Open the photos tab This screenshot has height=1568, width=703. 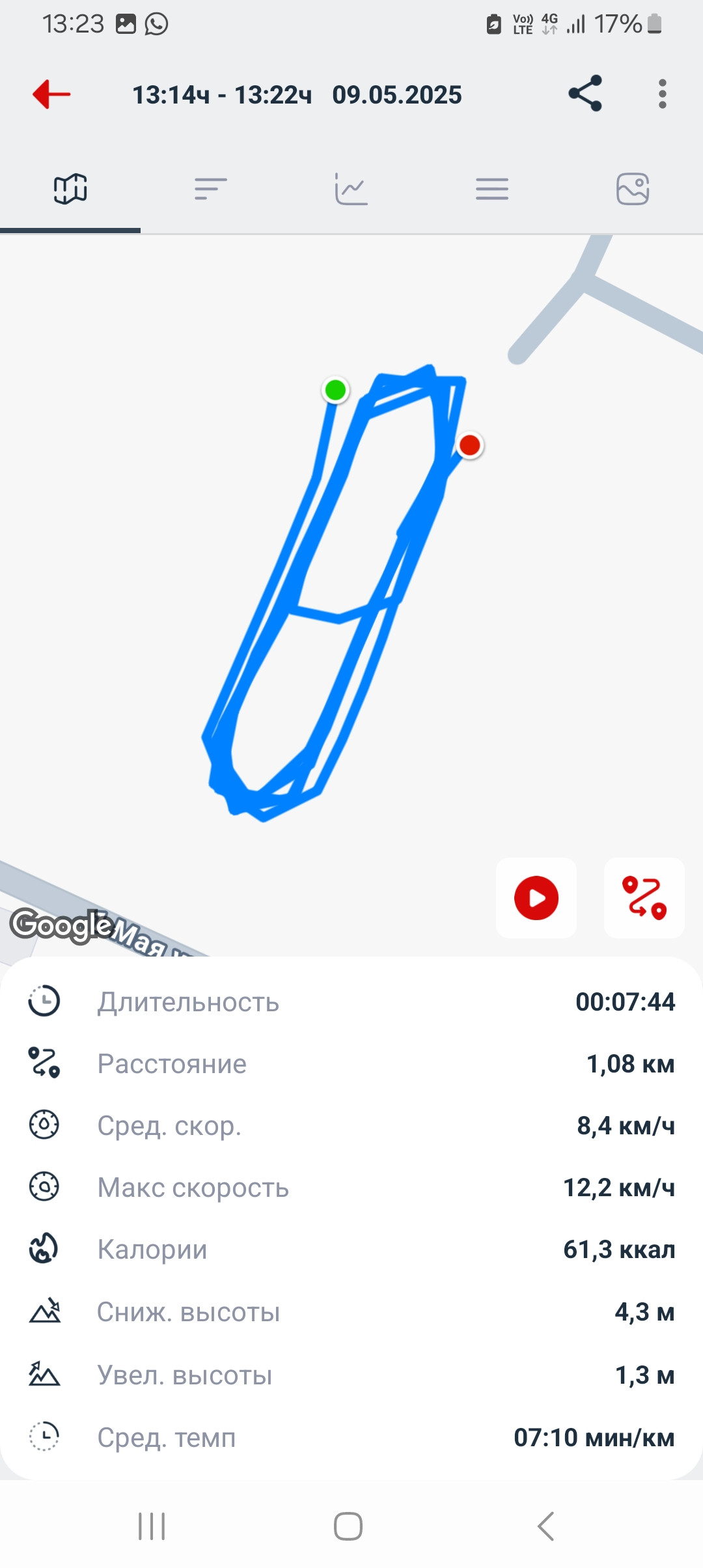[x=633, y=189]
